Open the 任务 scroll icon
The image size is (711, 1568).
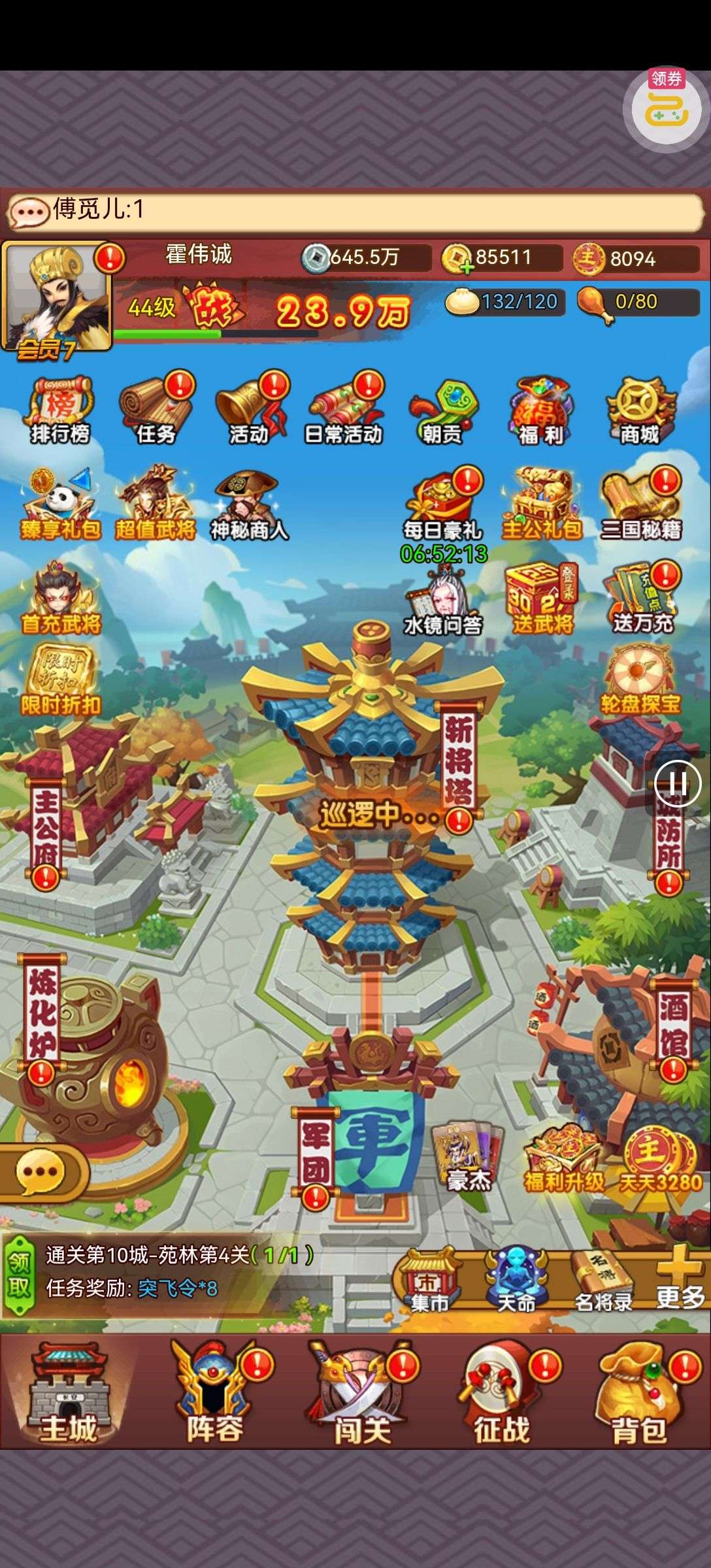coord(156,410)
